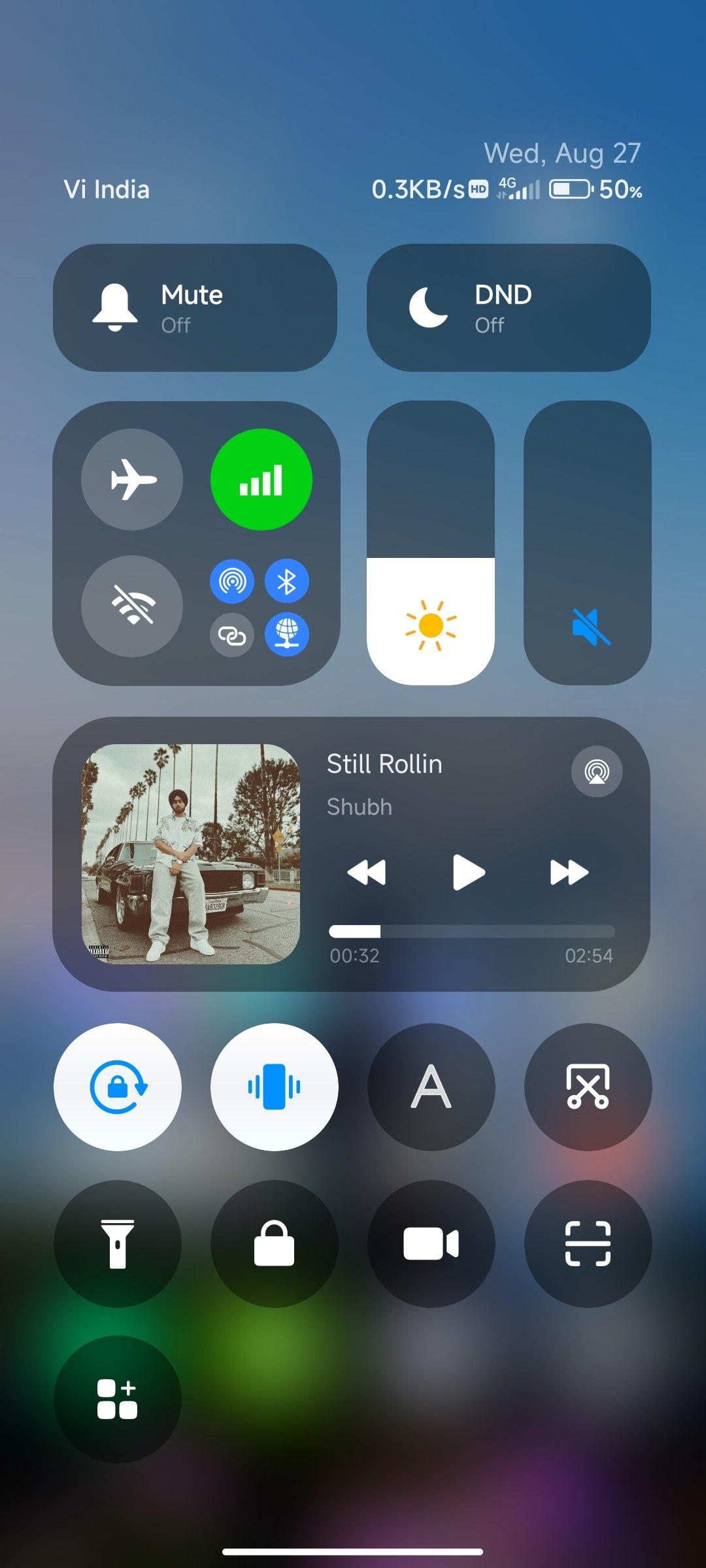Play the song Still Rollin
The height and width of the screenshot is (1568, 706).
click(x=468, y=872)
